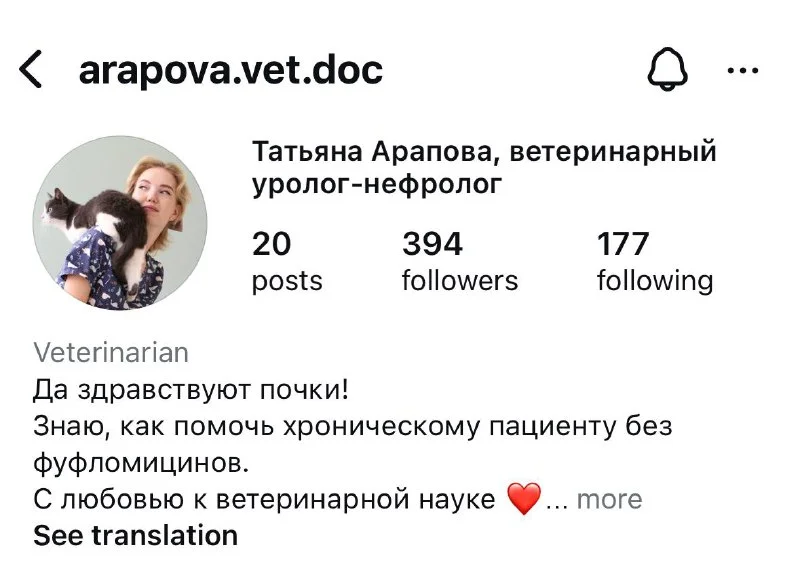Open the 177 following list
800x575 pixels.
[654, 261]
